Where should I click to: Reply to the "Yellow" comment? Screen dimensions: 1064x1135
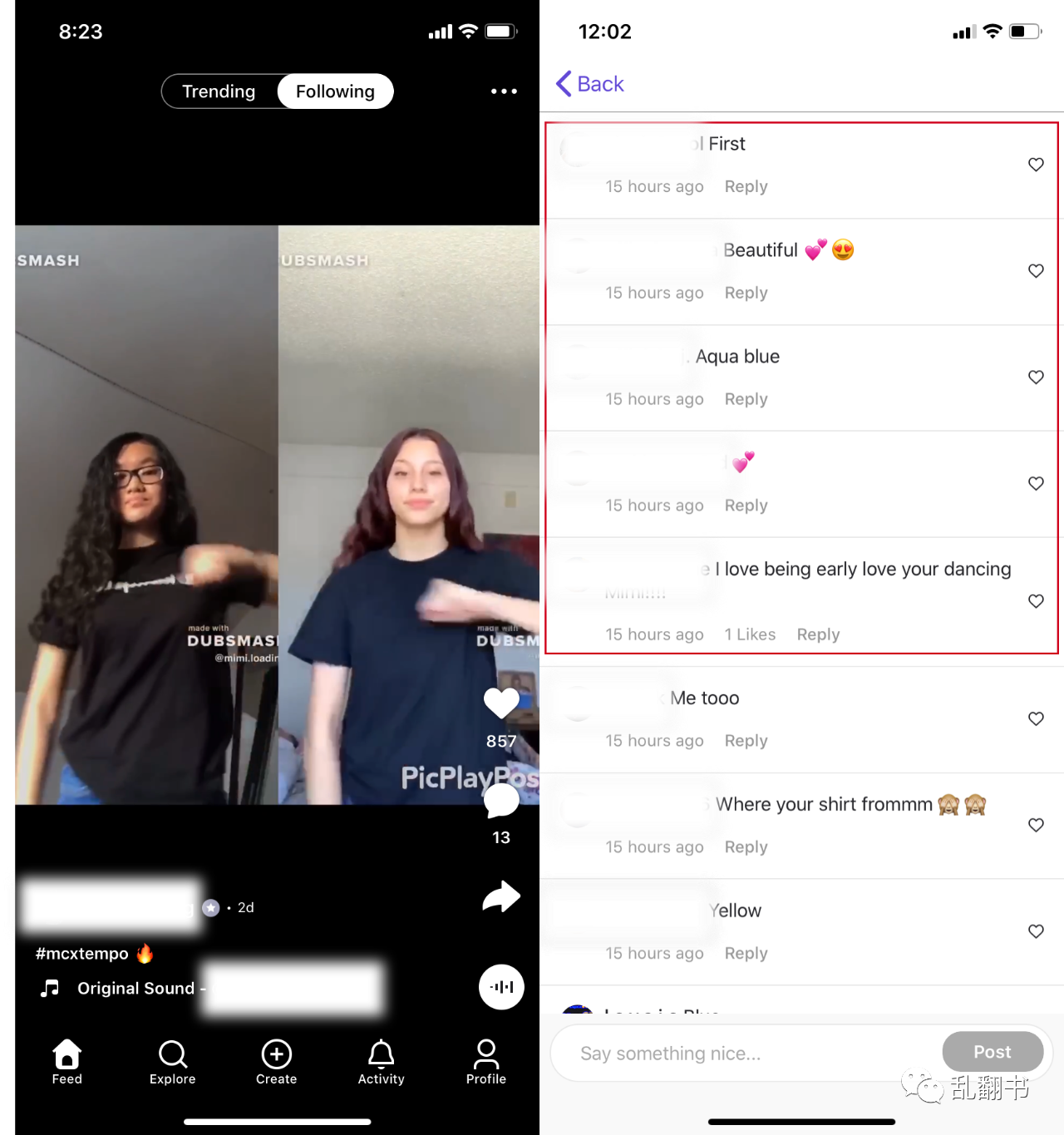pos(746,954)
